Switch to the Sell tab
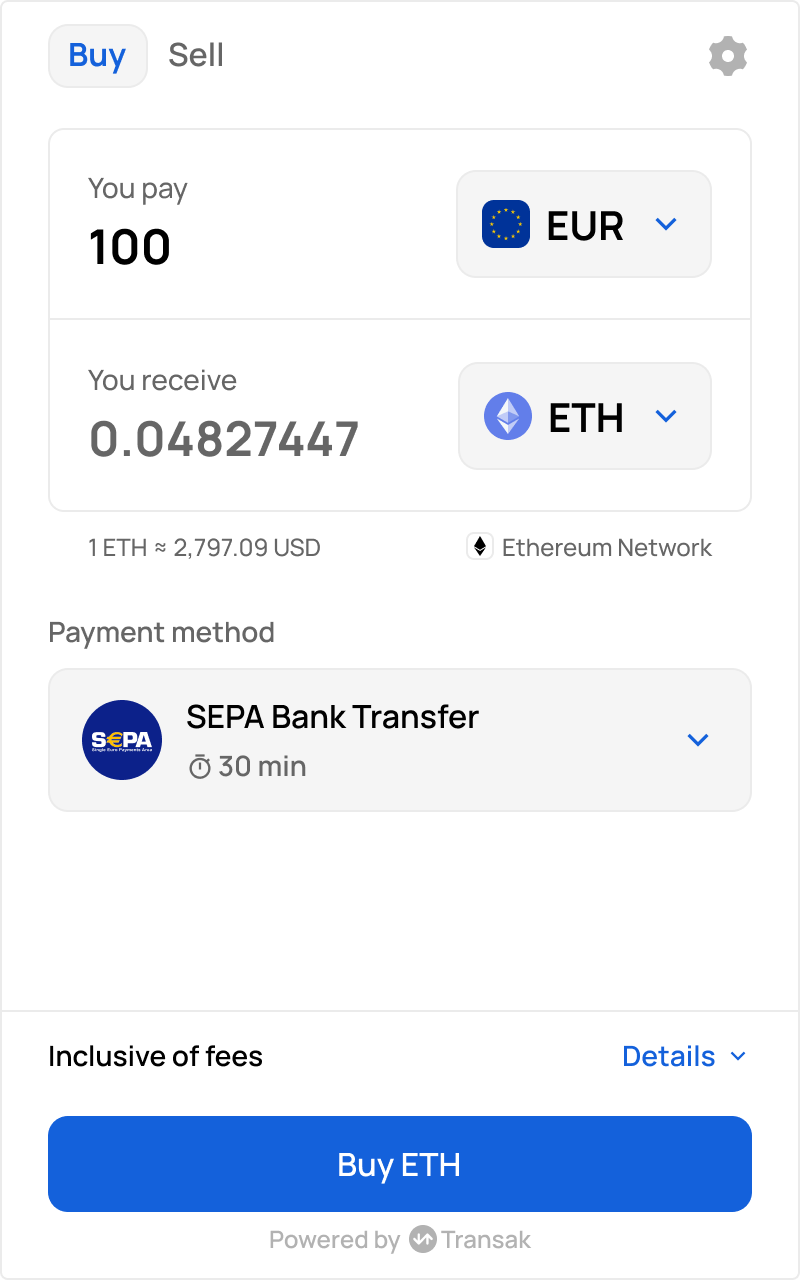 pos(196,55)
